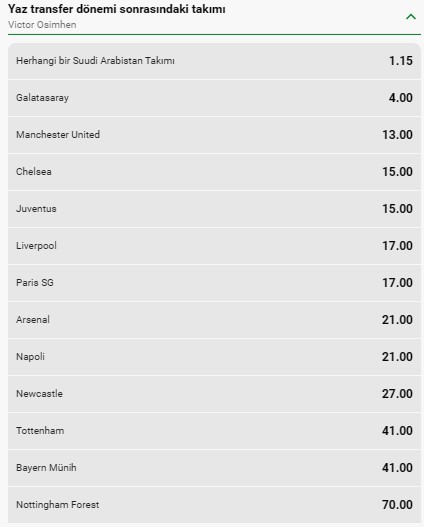
Task: Select the Chelsea 15.00 option
Action: (214, 172)
